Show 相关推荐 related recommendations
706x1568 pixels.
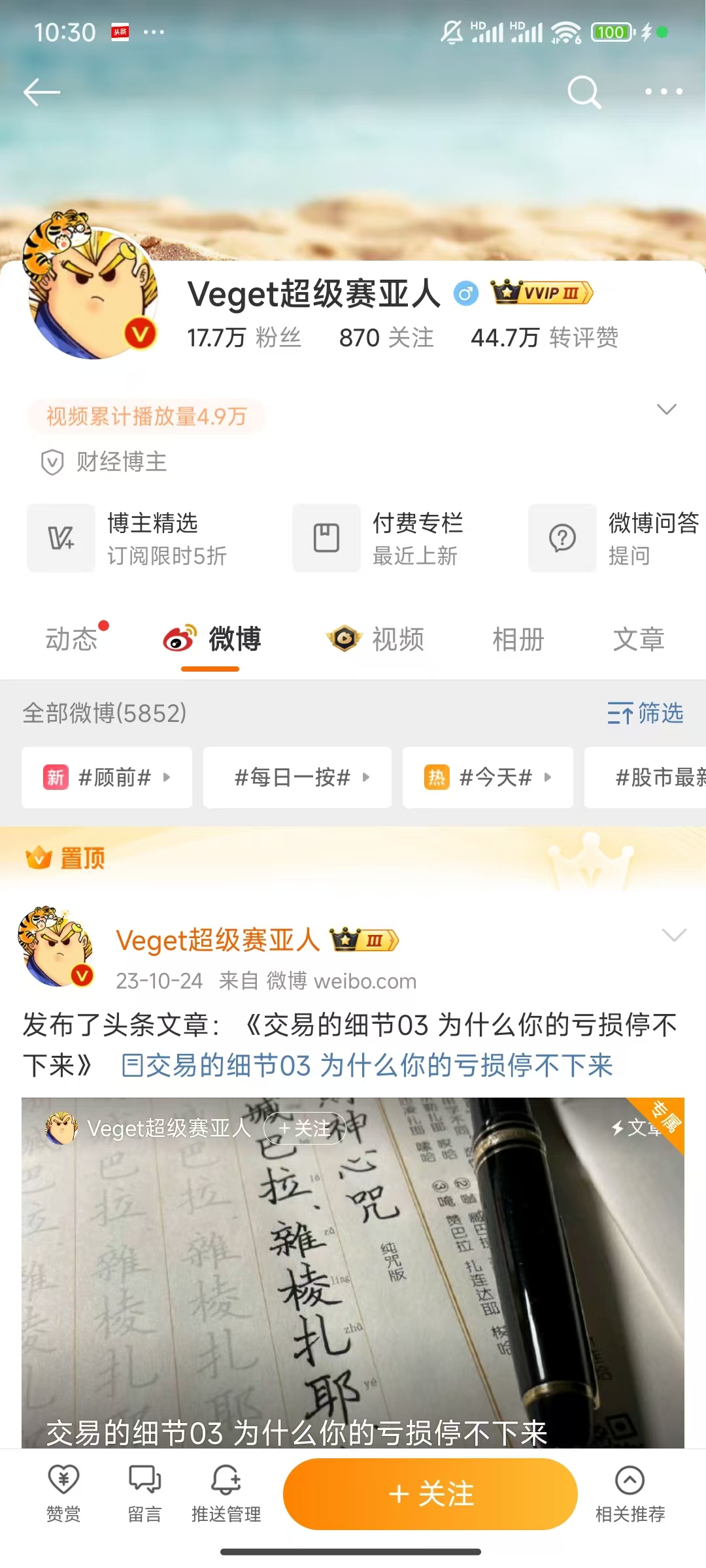point(630,1493)
